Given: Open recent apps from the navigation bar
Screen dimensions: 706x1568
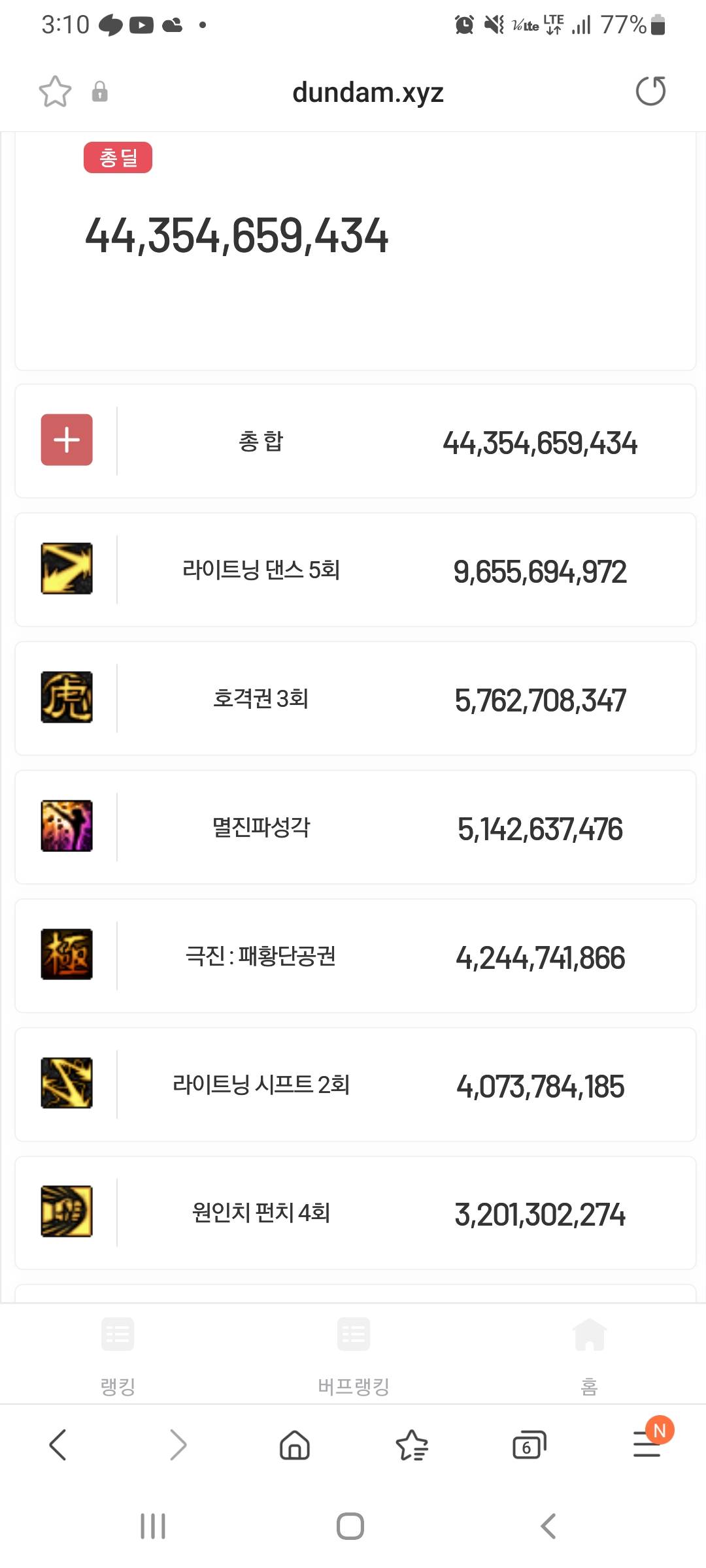Looking at the screenshot, I should [153, 1526].
